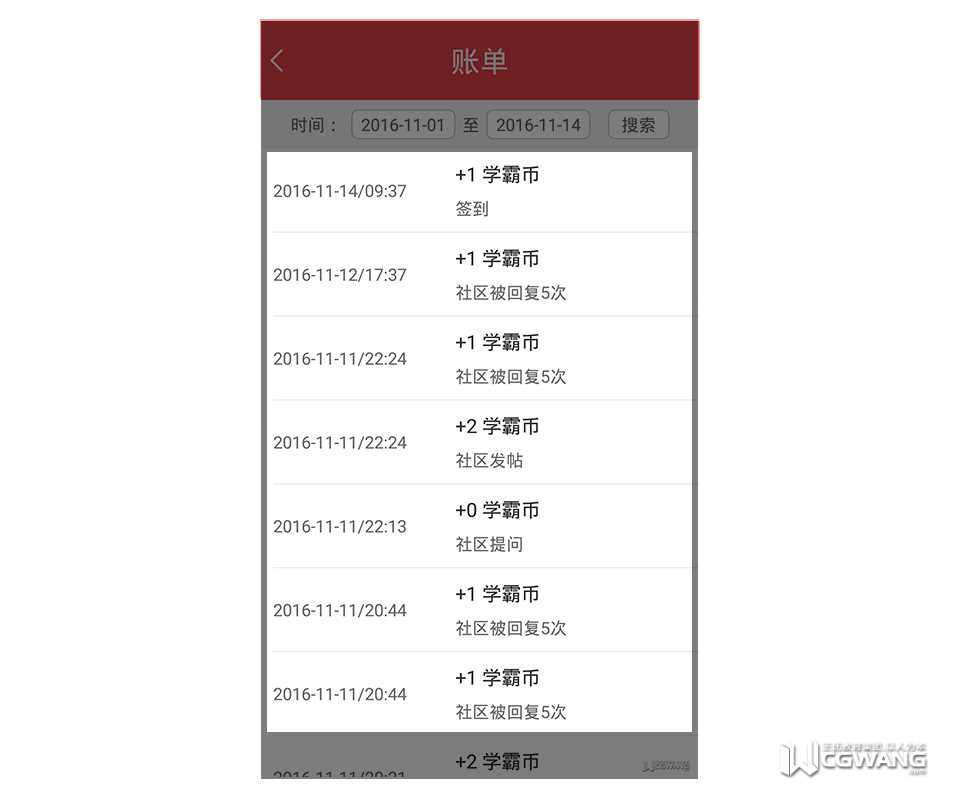This screenshot has width=958, height=794.
Task: Open the start date 2016-11-01 picker
Action: (x=402, y=125)
